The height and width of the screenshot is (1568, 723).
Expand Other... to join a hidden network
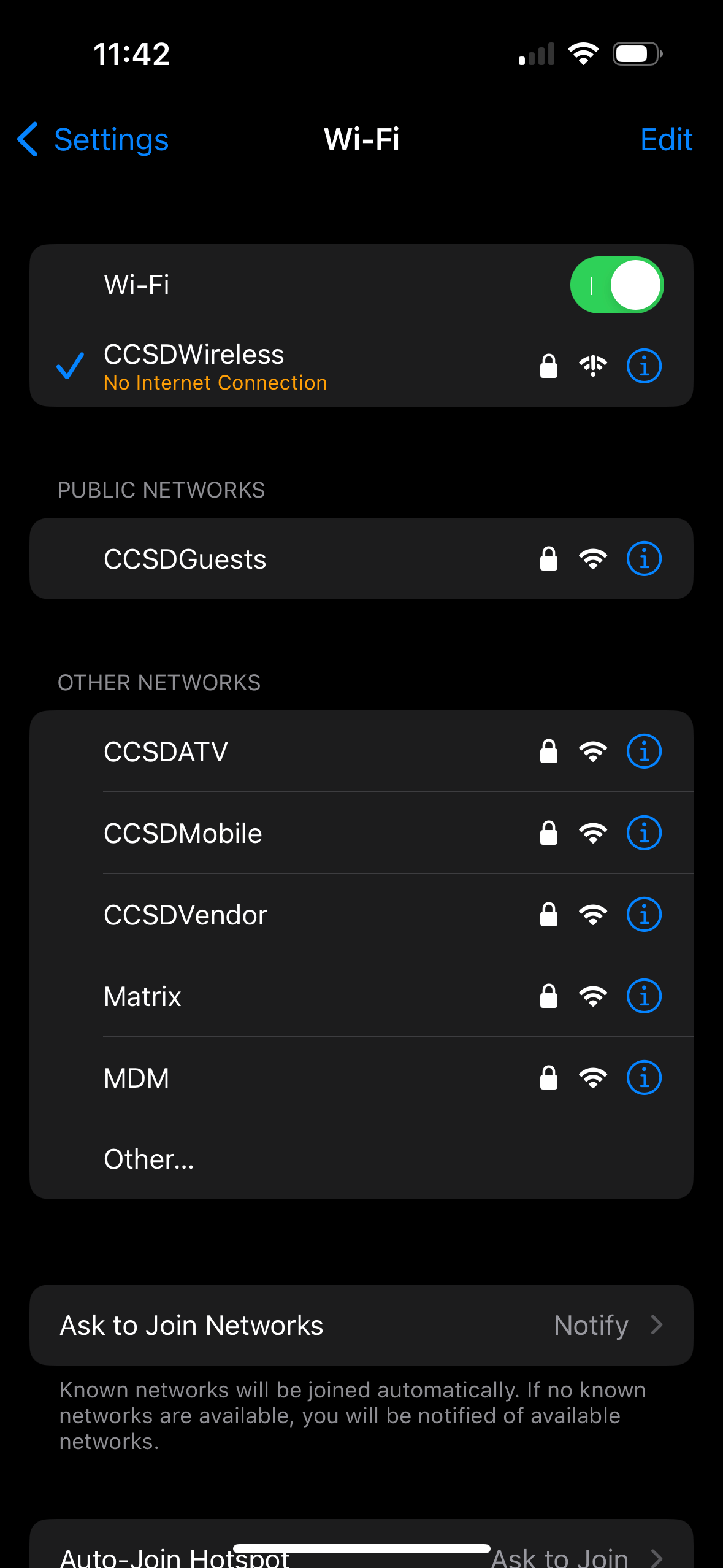pos(148,1158)
